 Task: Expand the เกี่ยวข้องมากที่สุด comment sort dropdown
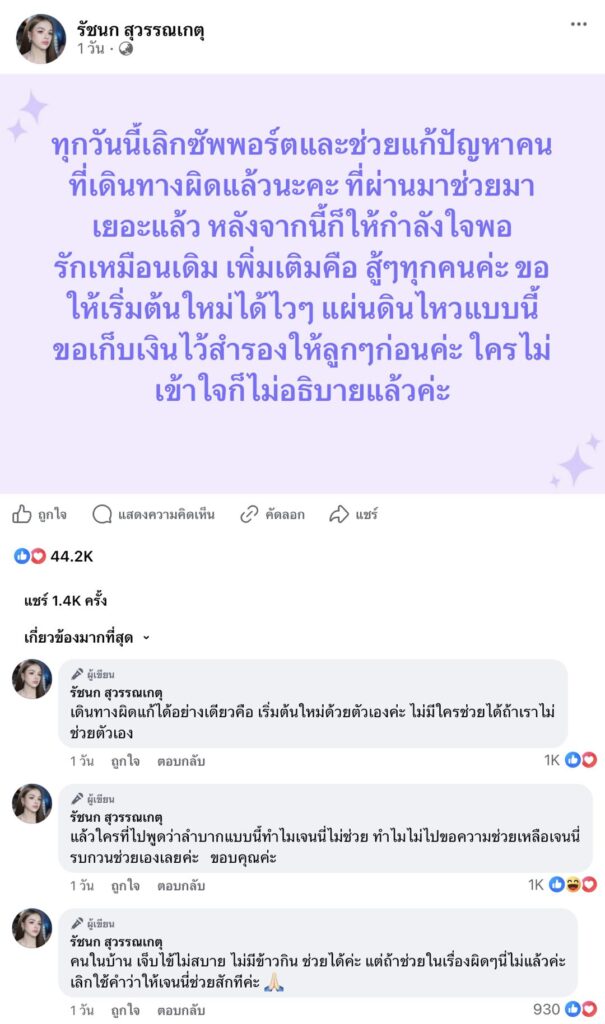pyautogui.click(x=87, y=637)
